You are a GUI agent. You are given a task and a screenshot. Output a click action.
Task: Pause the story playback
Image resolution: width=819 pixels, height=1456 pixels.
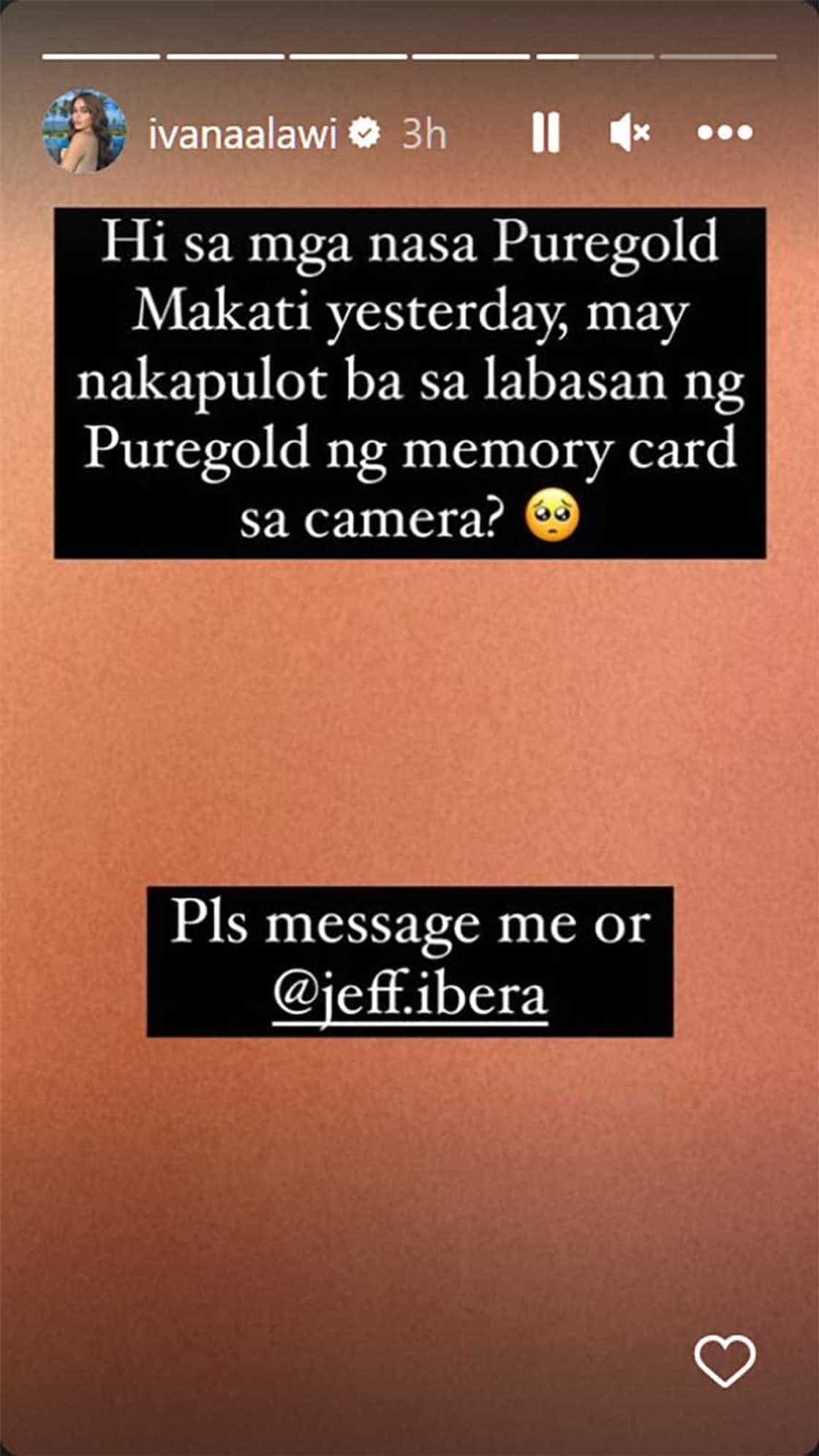(546, 133)
